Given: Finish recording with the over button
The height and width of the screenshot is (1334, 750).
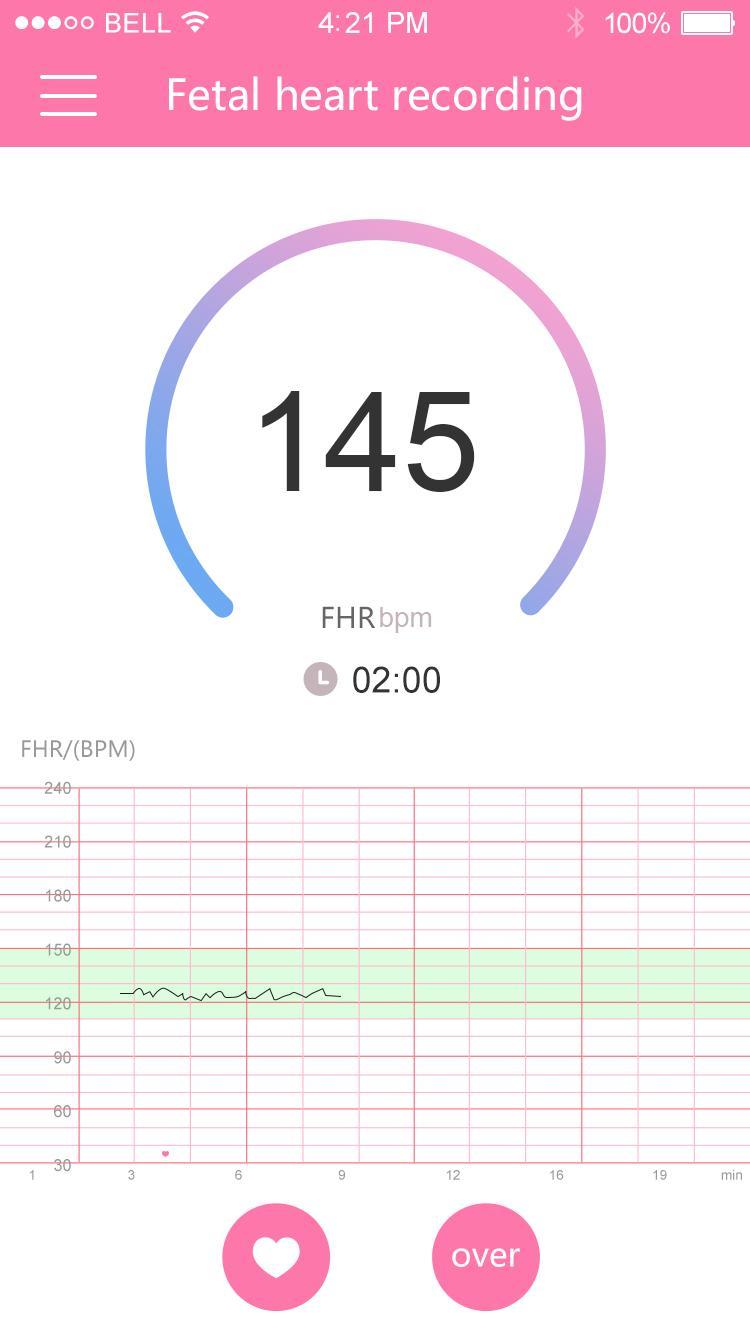Looking at the screenshot, I should tap(486, 1256).
